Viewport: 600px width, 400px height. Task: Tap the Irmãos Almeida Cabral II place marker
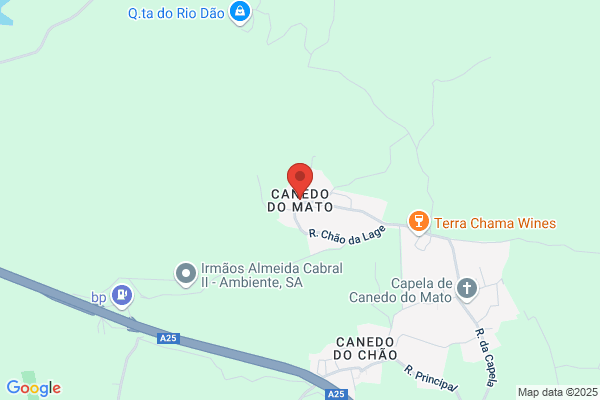pyautogui.click(x=186, y=274)
